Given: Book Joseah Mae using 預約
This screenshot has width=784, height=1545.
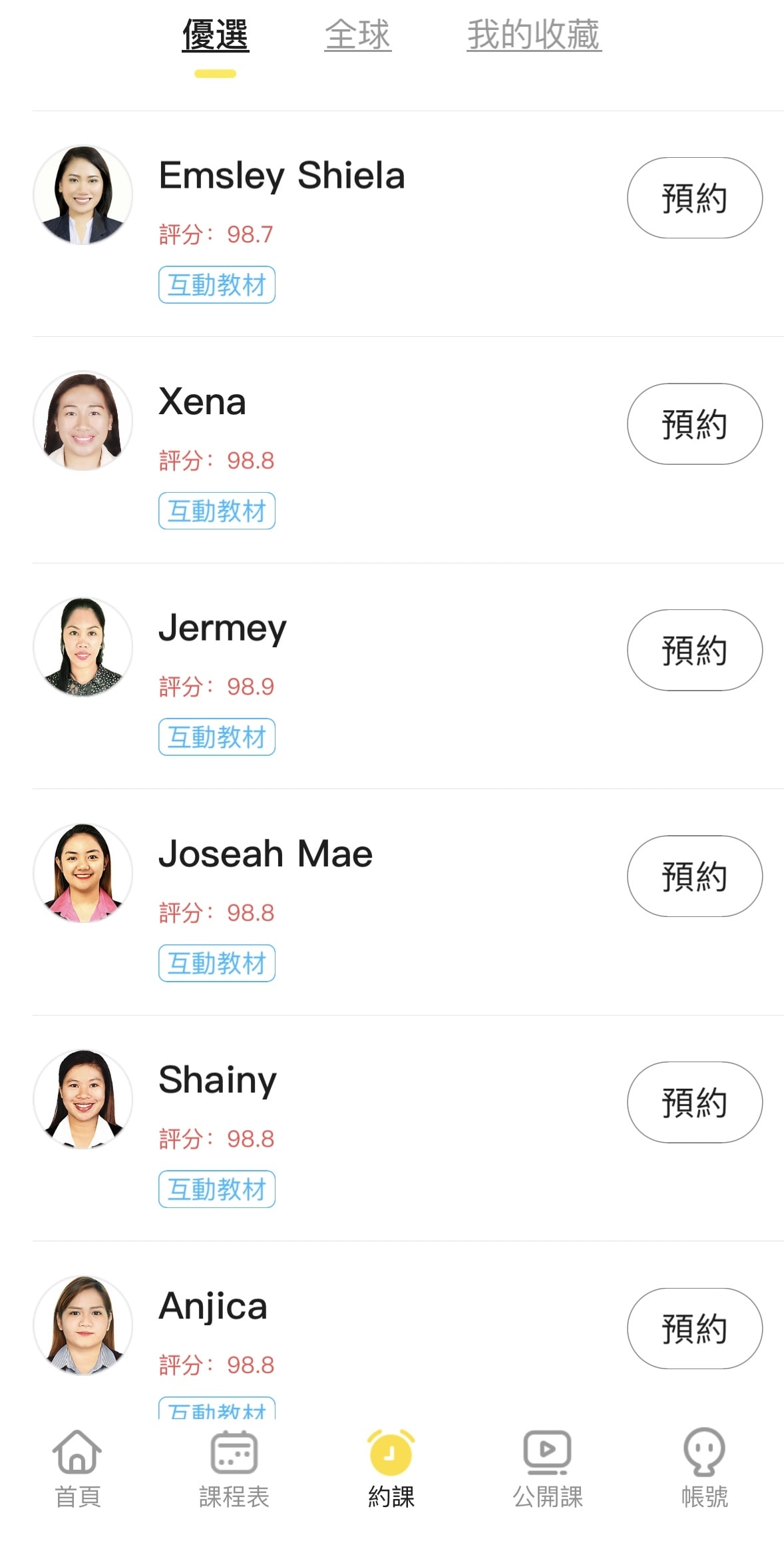Looking at the screenshot, I should tap(694, 876).
